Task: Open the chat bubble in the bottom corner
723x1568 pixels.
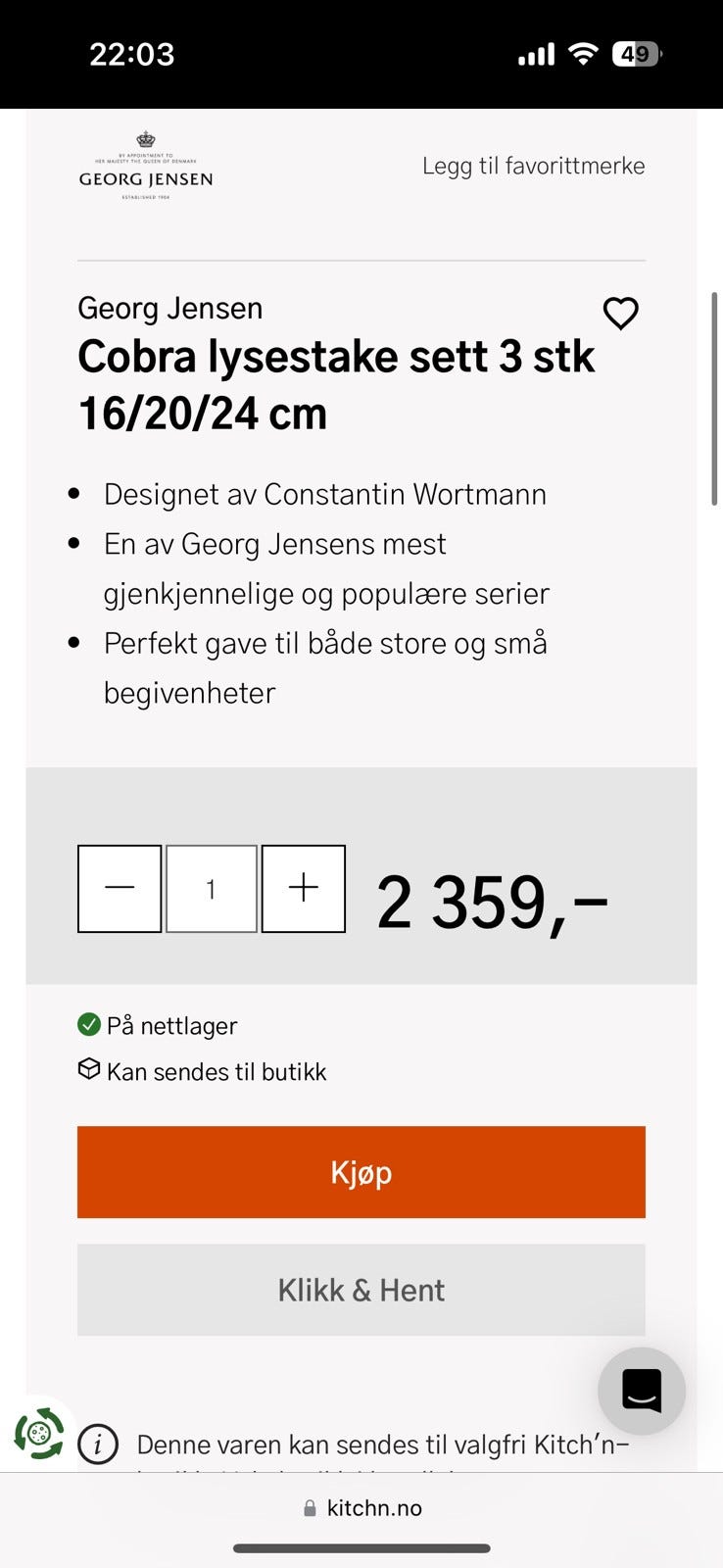Action: coord(641,1390)
